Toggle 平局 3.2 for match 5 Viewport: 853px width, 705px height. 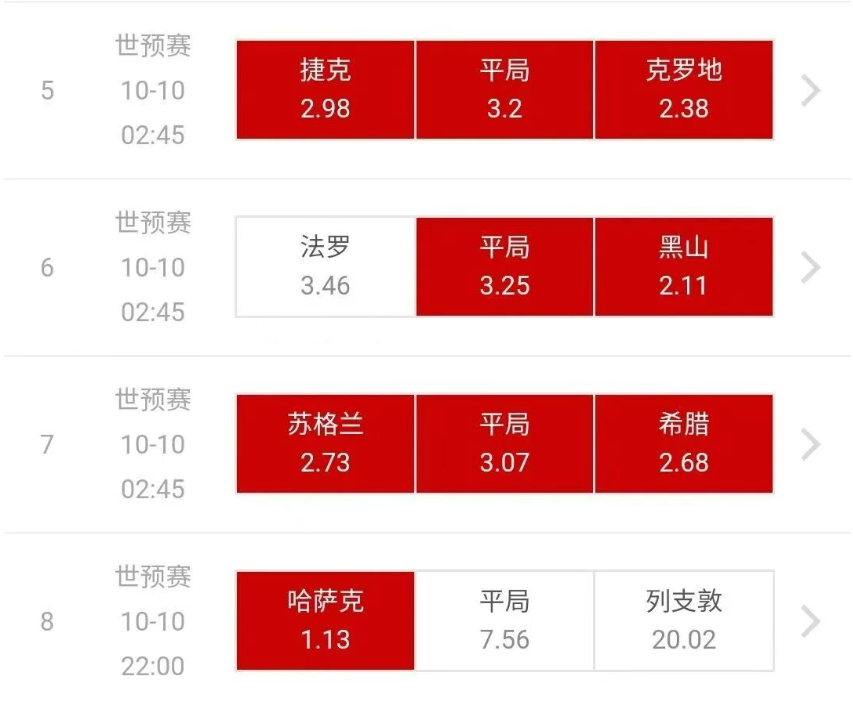click(x=504, y=90)
